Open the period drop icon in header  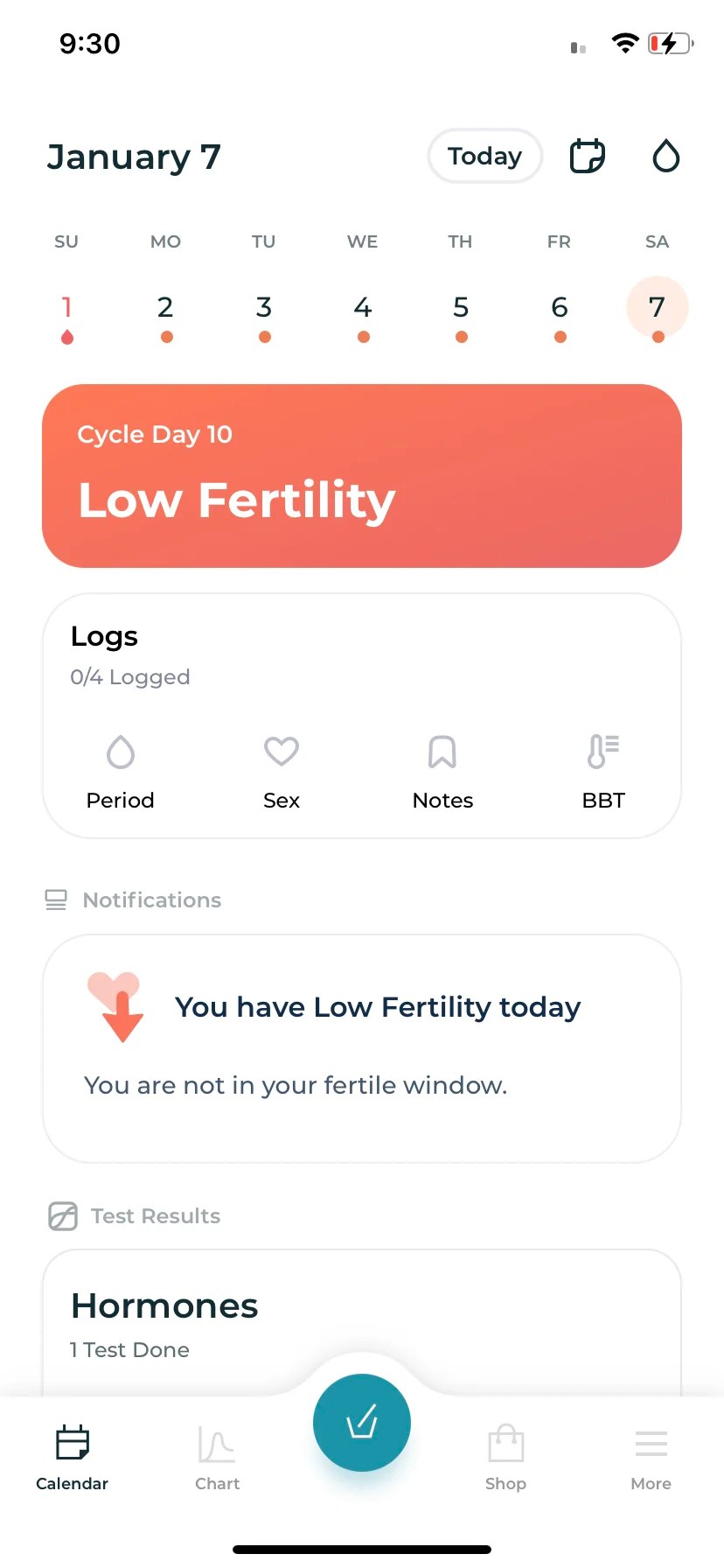(x=666, y=157)
